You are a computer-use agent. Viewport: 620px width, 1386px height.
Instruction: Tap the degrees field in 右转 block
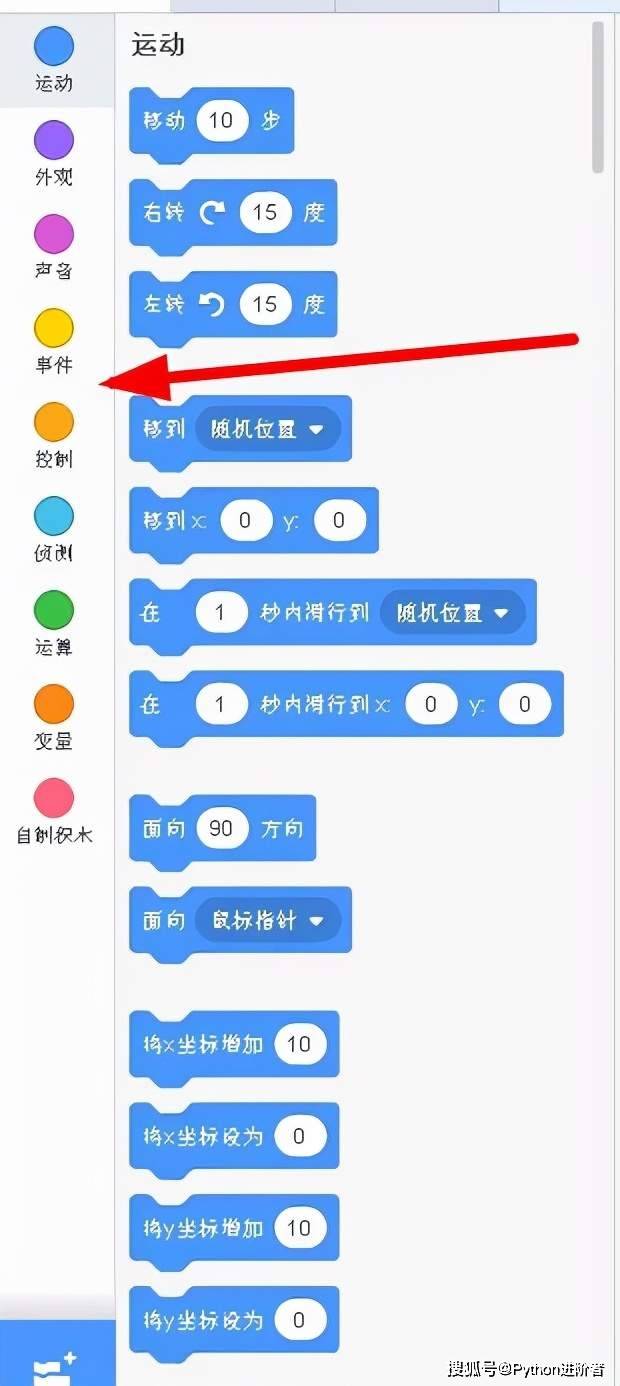tap(264, 212)
